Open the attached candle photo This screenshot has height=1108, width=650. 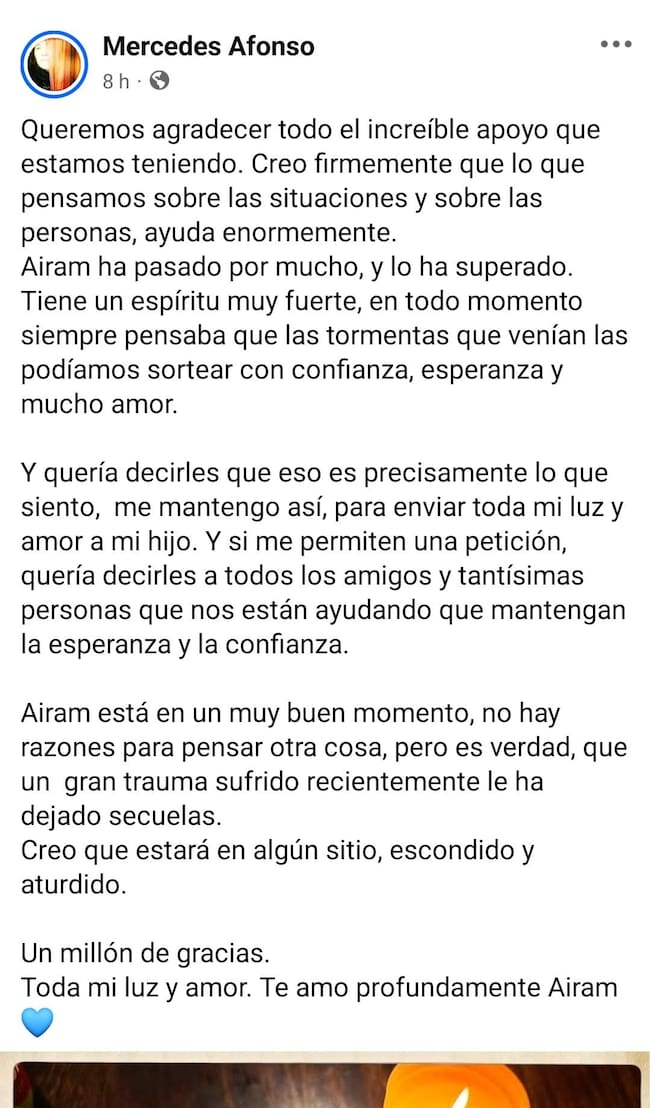[x=325, y=1083]
